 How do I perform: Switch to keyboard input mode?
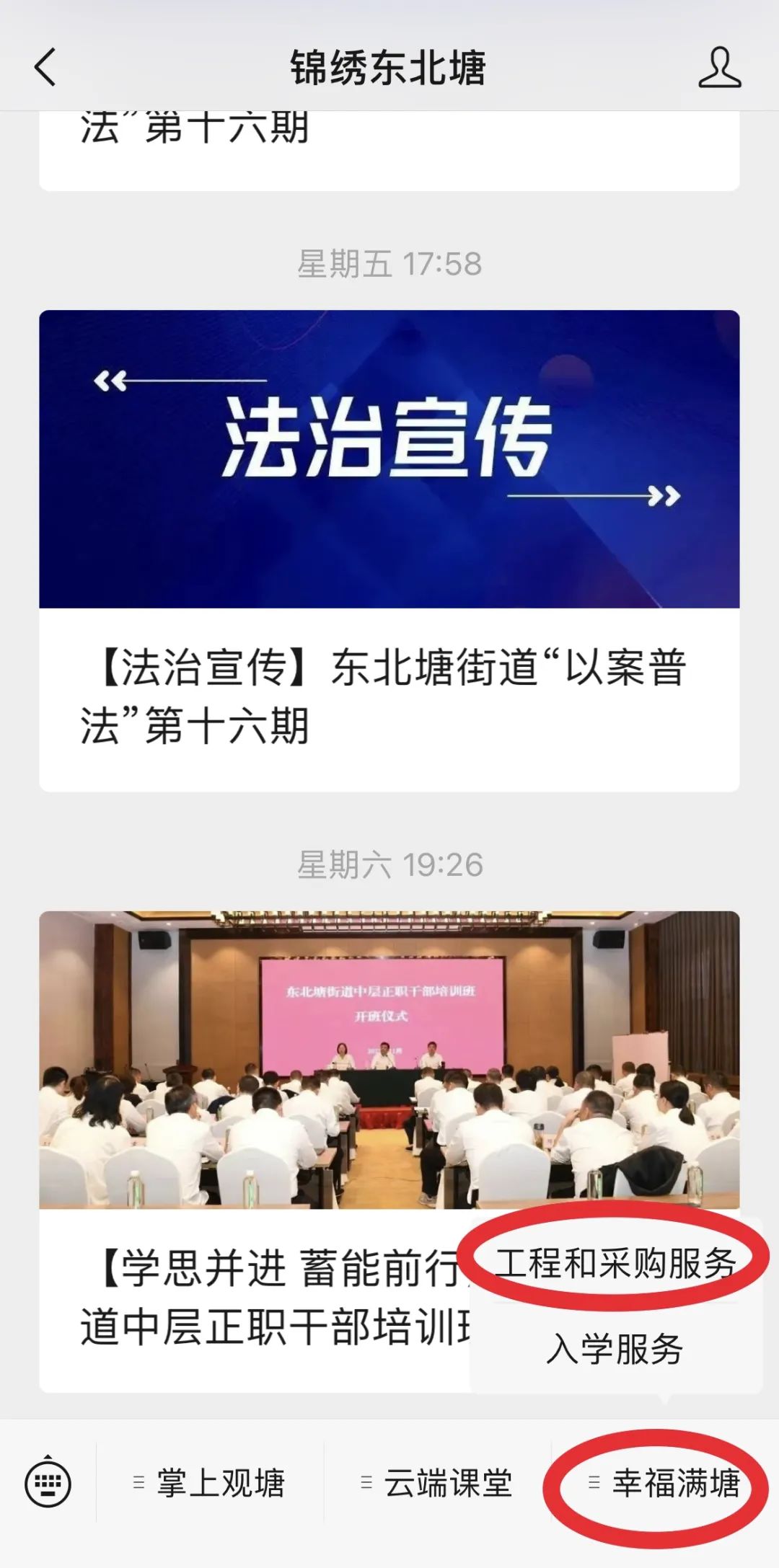[48, 1484]
